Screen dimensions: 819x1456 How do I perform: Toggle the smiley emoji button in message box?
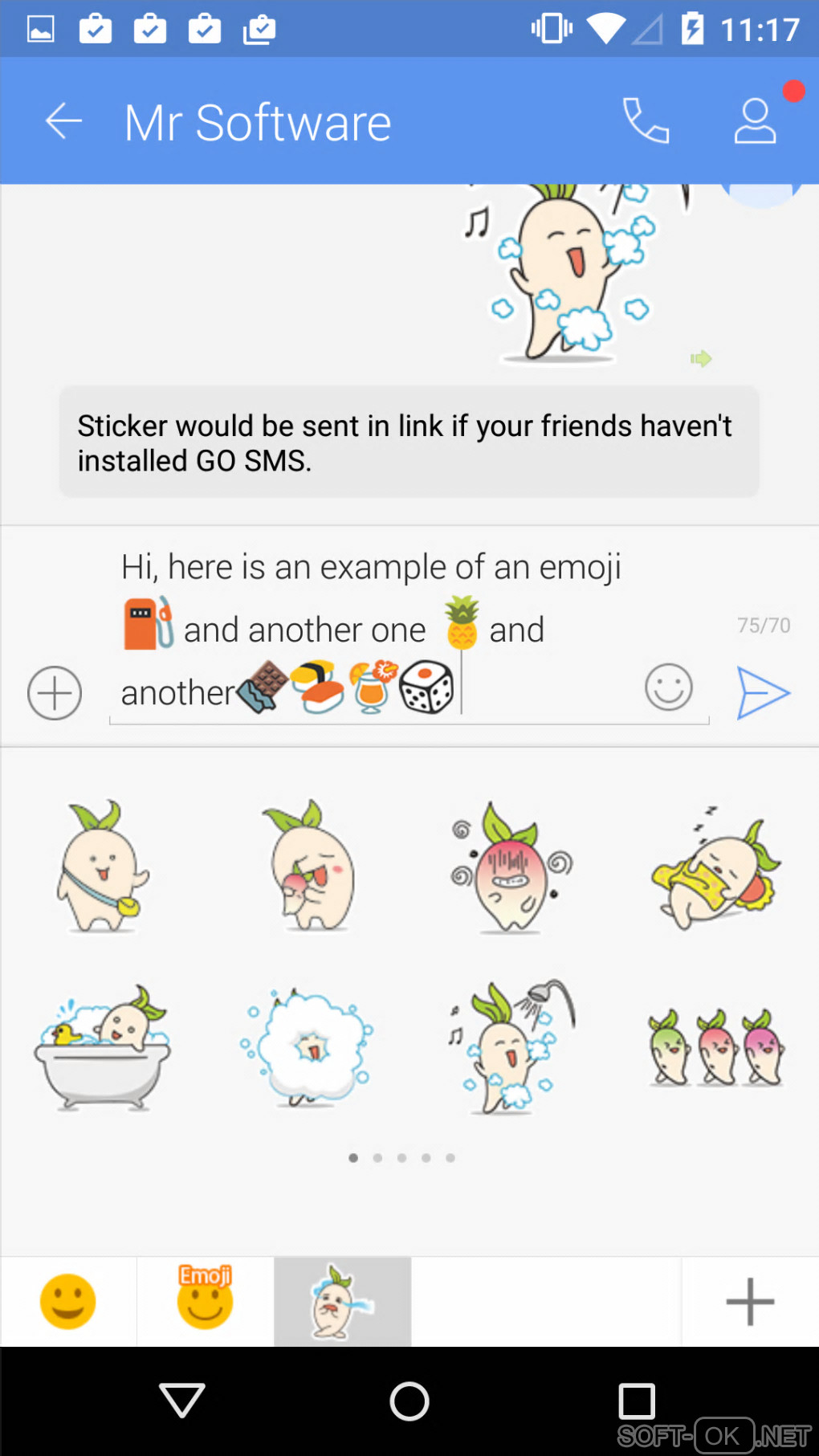(x=668, y=687)
